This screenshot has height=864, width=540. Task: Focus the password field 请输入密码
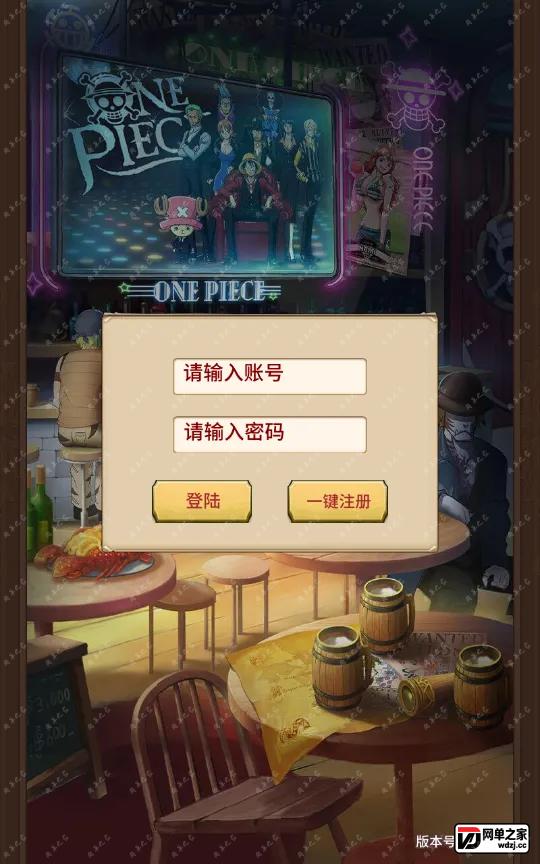pyautogui.click(x=269, y=435)
